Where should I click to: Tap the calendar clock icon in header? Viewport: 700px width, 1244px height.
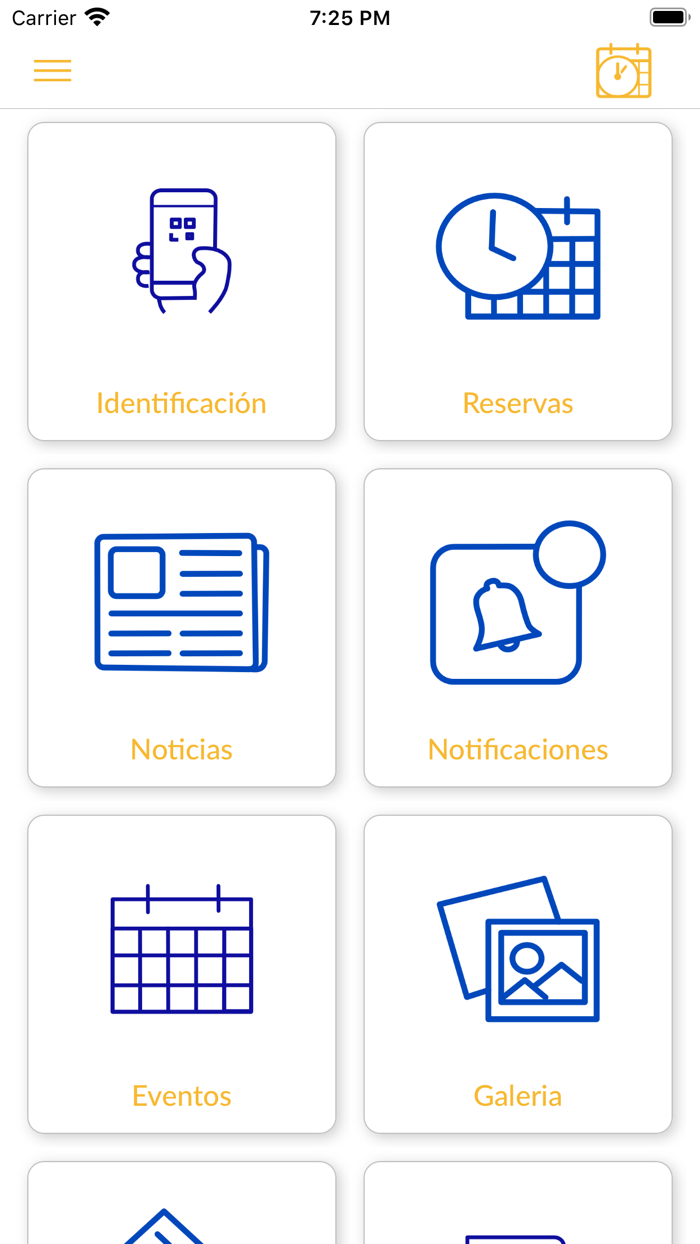point(623,71)
